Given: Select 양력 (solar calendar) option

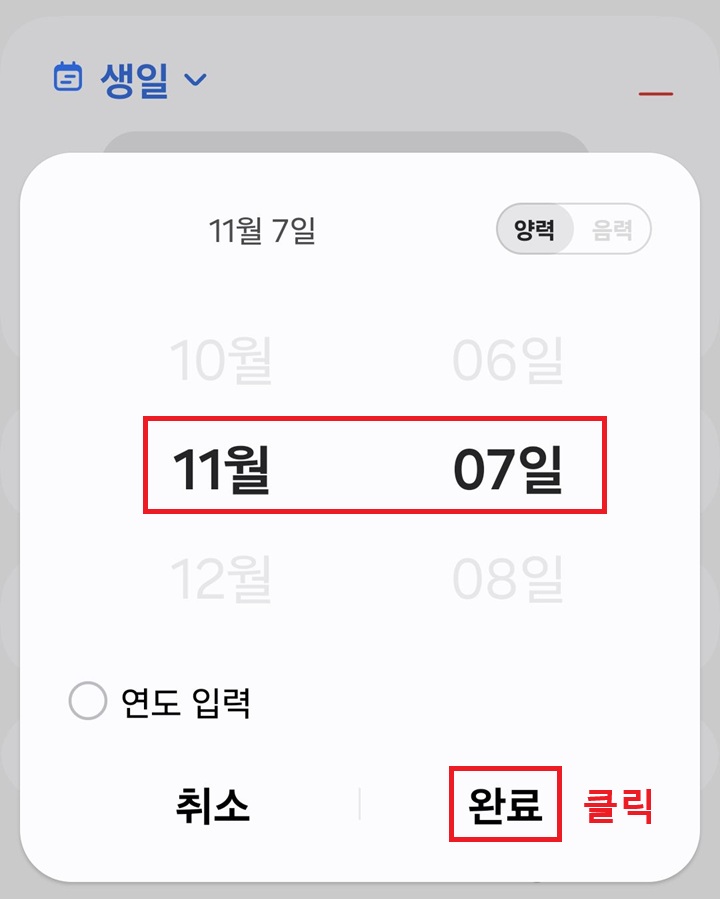Looking at the screenshot, I should 536,229.
